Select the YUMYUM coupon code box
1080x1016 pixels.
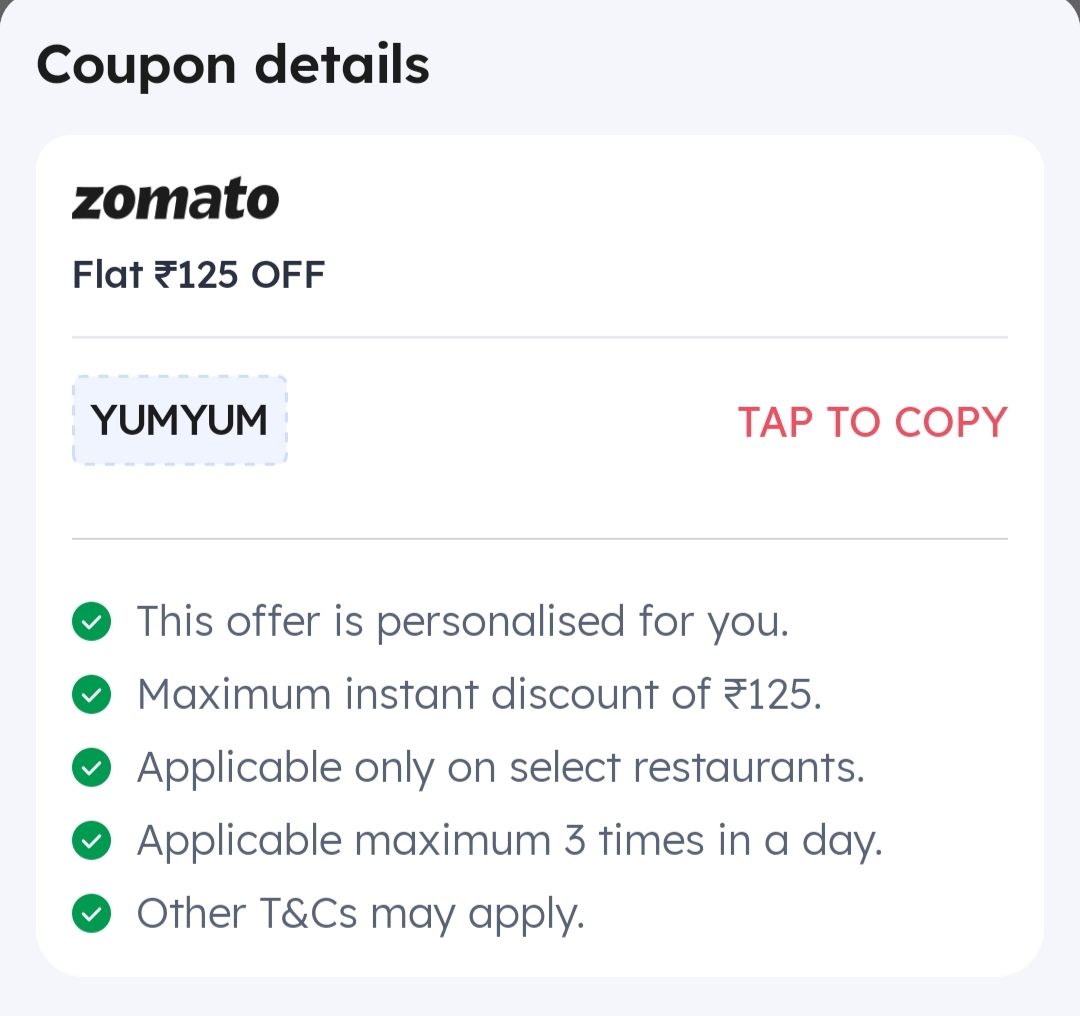180,420
